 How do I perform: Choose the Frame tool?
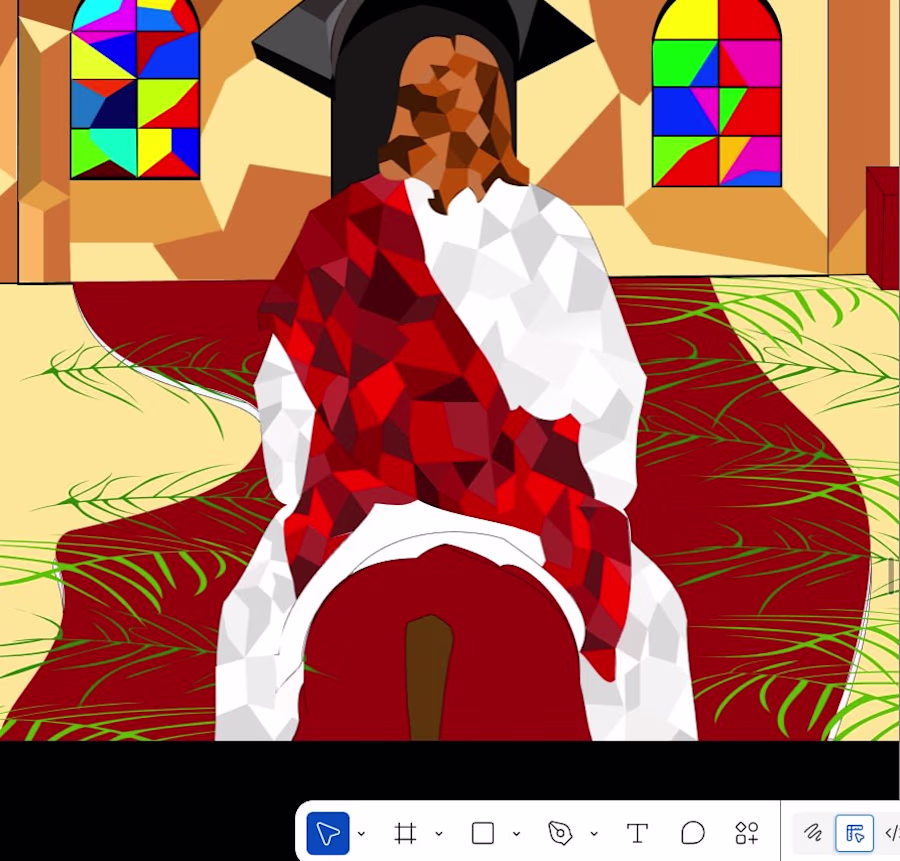pos(405,833)
